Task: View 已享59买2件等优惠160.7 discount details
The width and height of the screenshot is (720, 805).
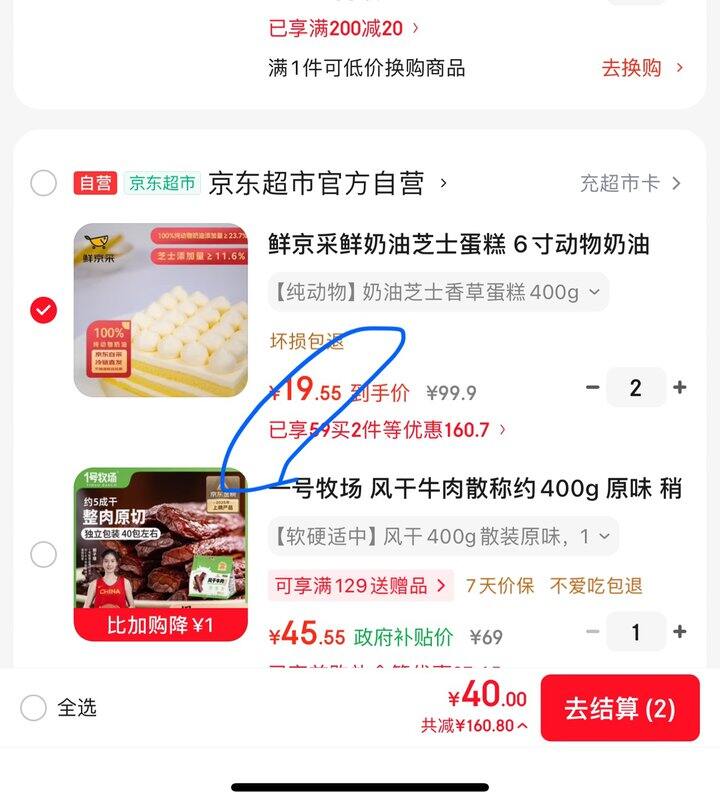Action: click(x=387, y=430)
